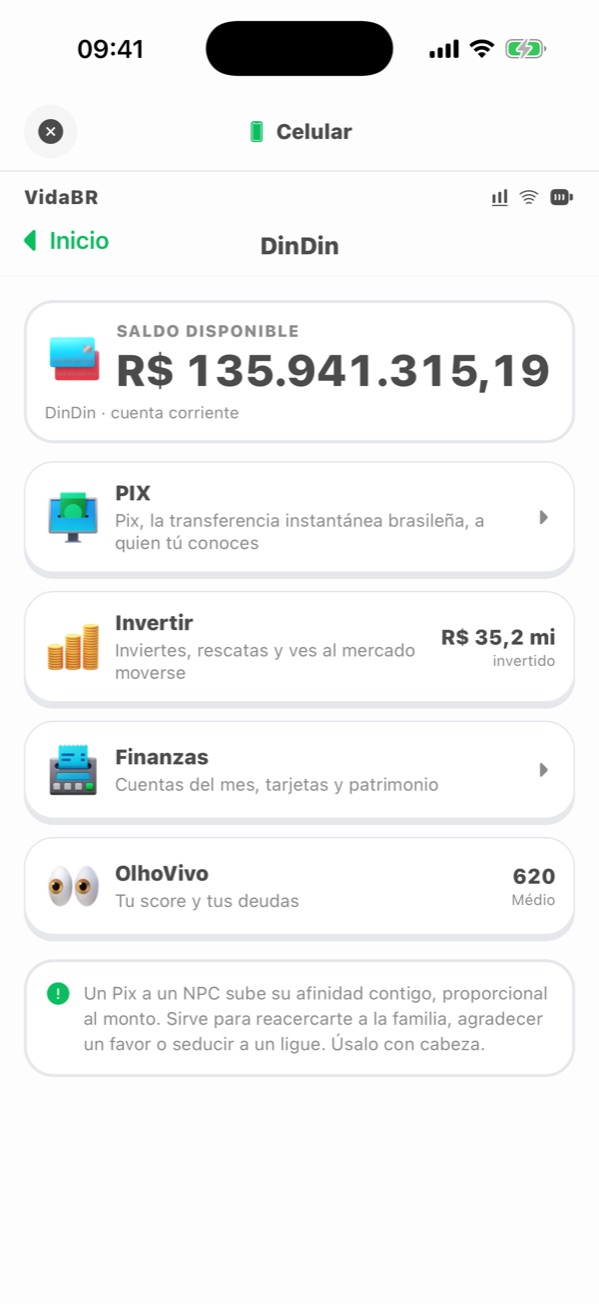Viewport: 599px width, 1304px height.
Task: Open the PIX transfer card
Action: tap(299, 518)
